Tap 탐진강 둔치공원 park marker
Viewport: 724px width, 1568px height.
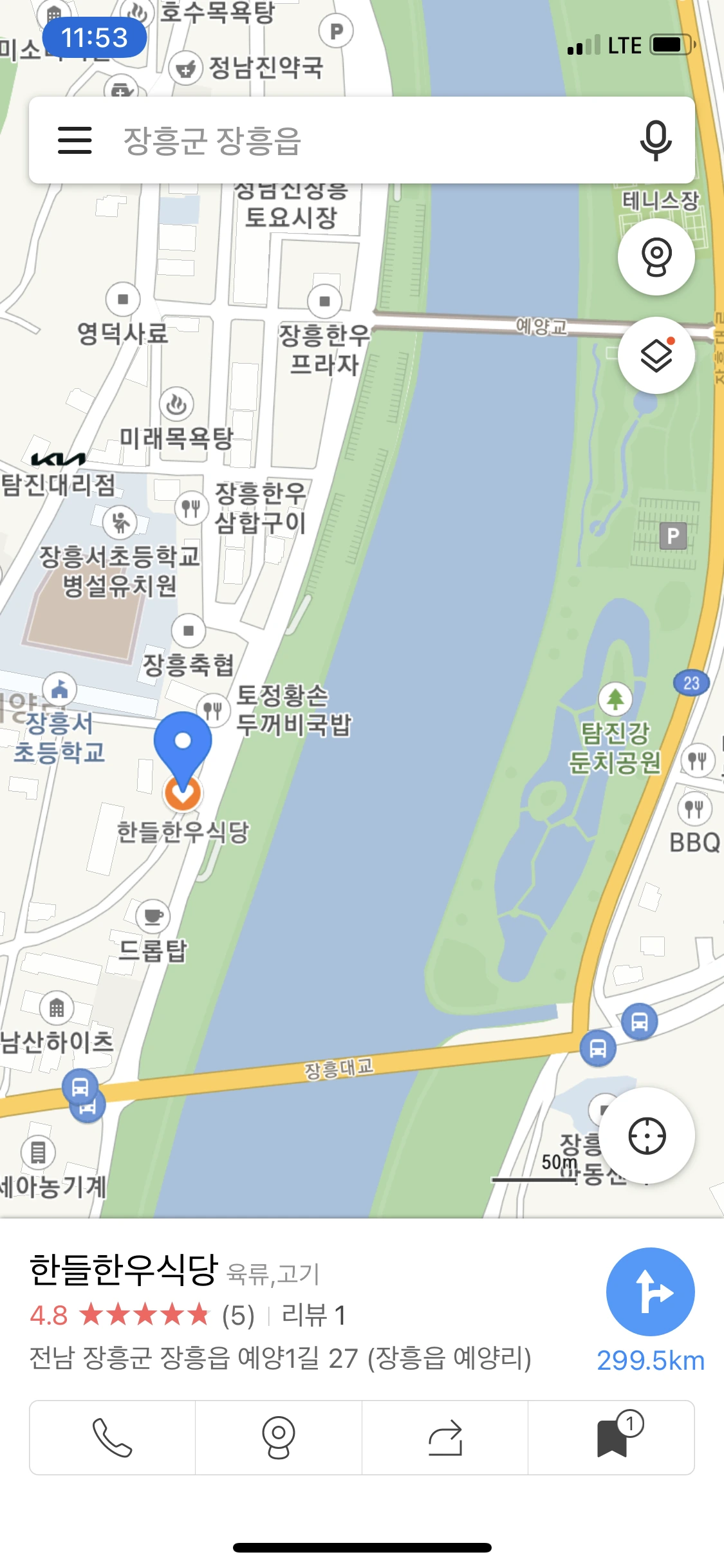click(x=615, y=698)
